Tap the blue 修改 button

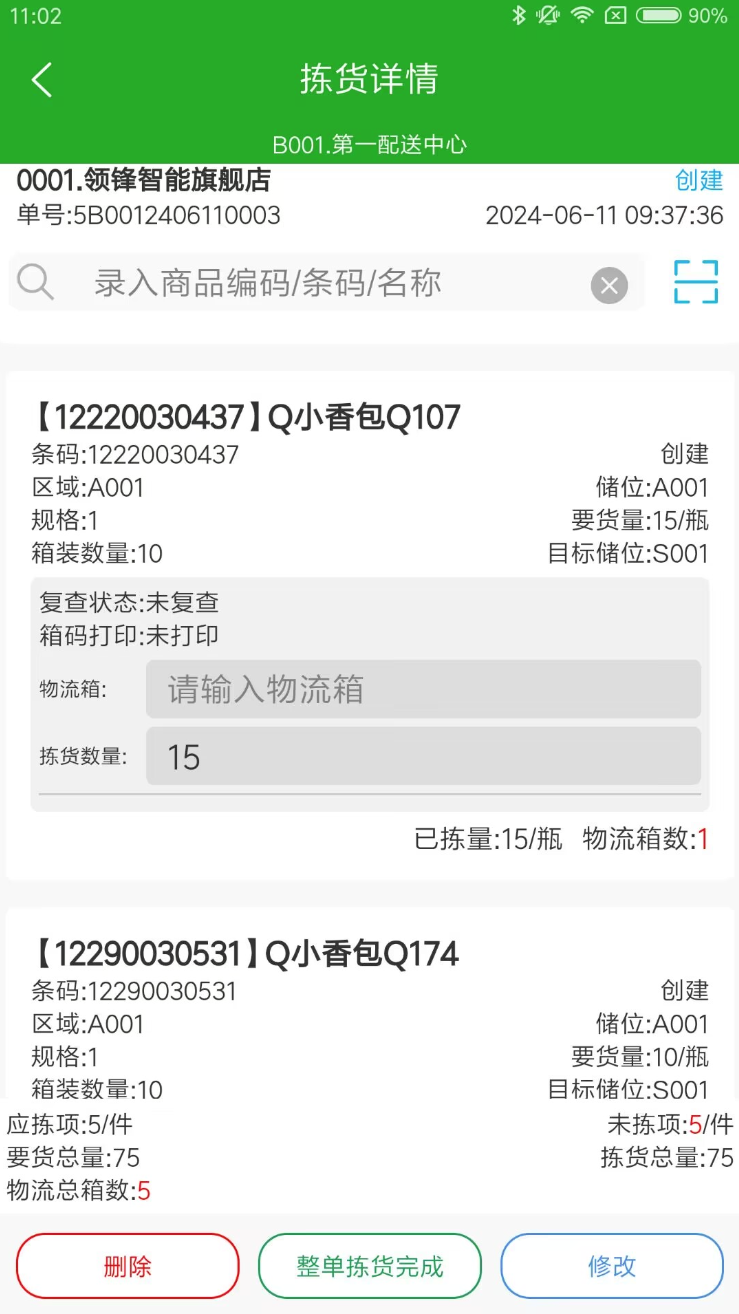point(612,1266)
